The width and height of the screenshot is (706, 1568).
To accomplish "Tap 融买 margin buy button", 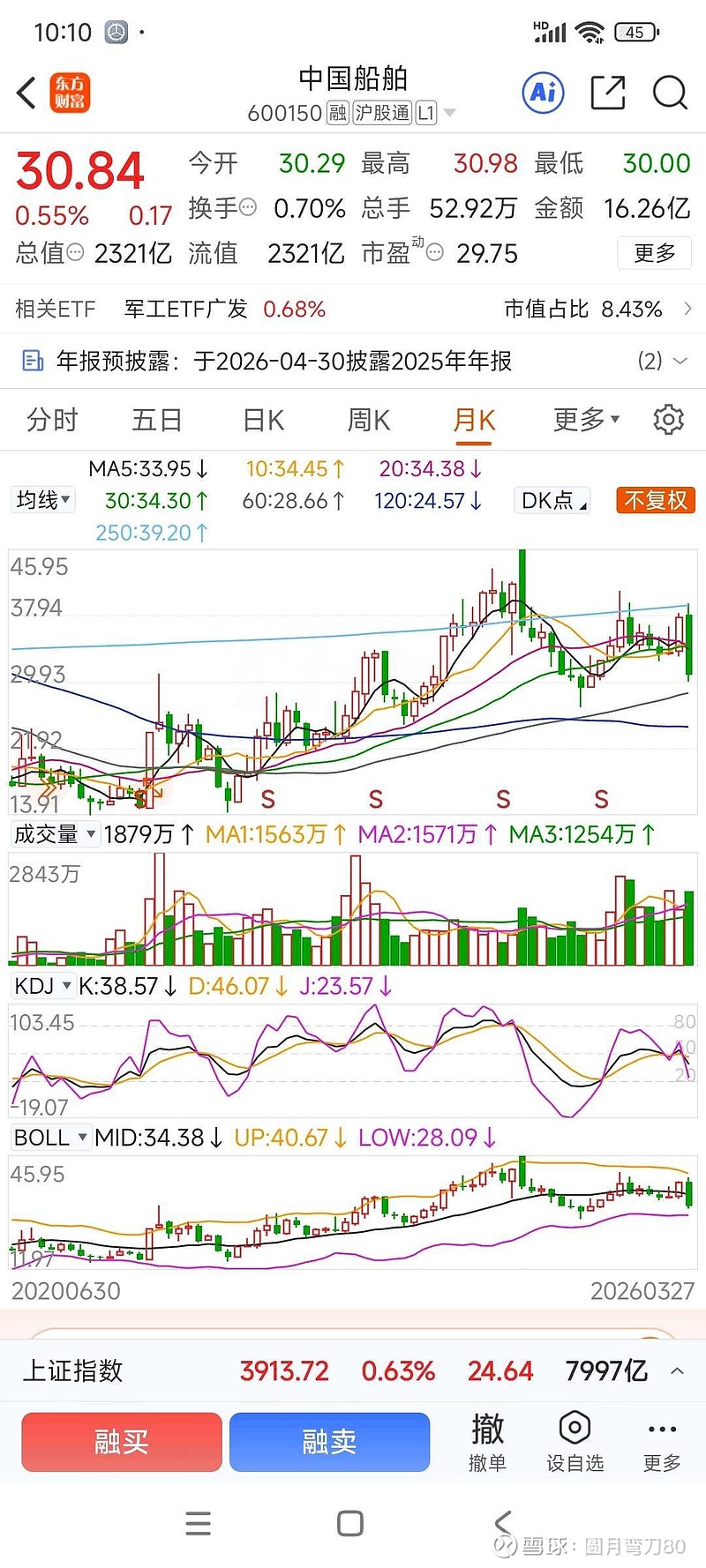I will (x=122, y=1442).
